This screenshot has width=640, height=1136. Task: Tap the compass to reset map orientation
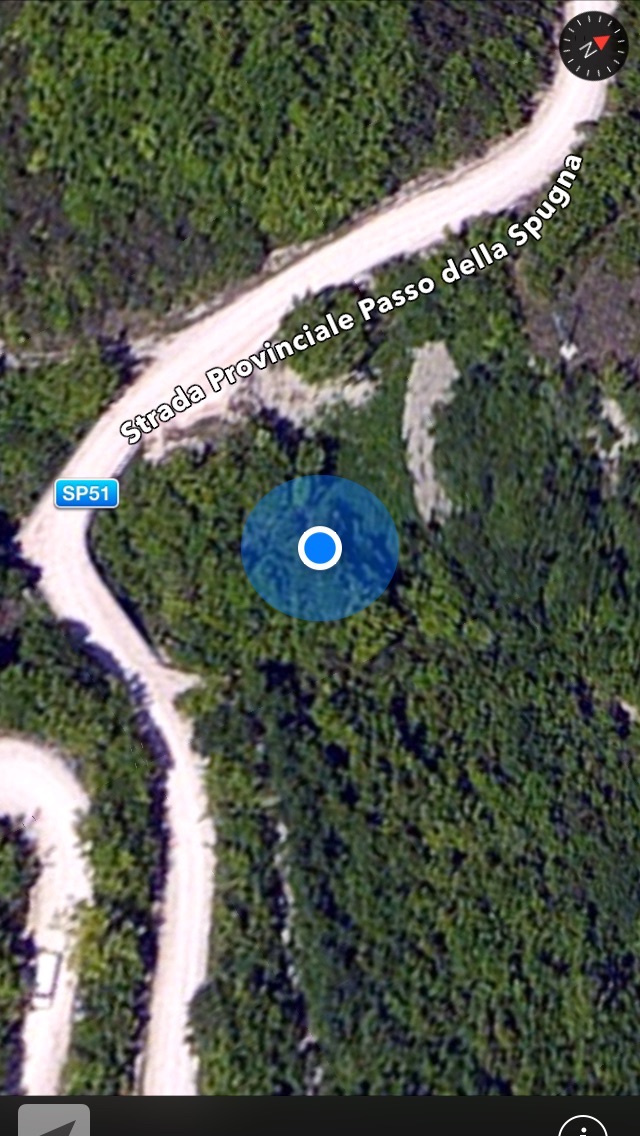[x=593, y=46]
